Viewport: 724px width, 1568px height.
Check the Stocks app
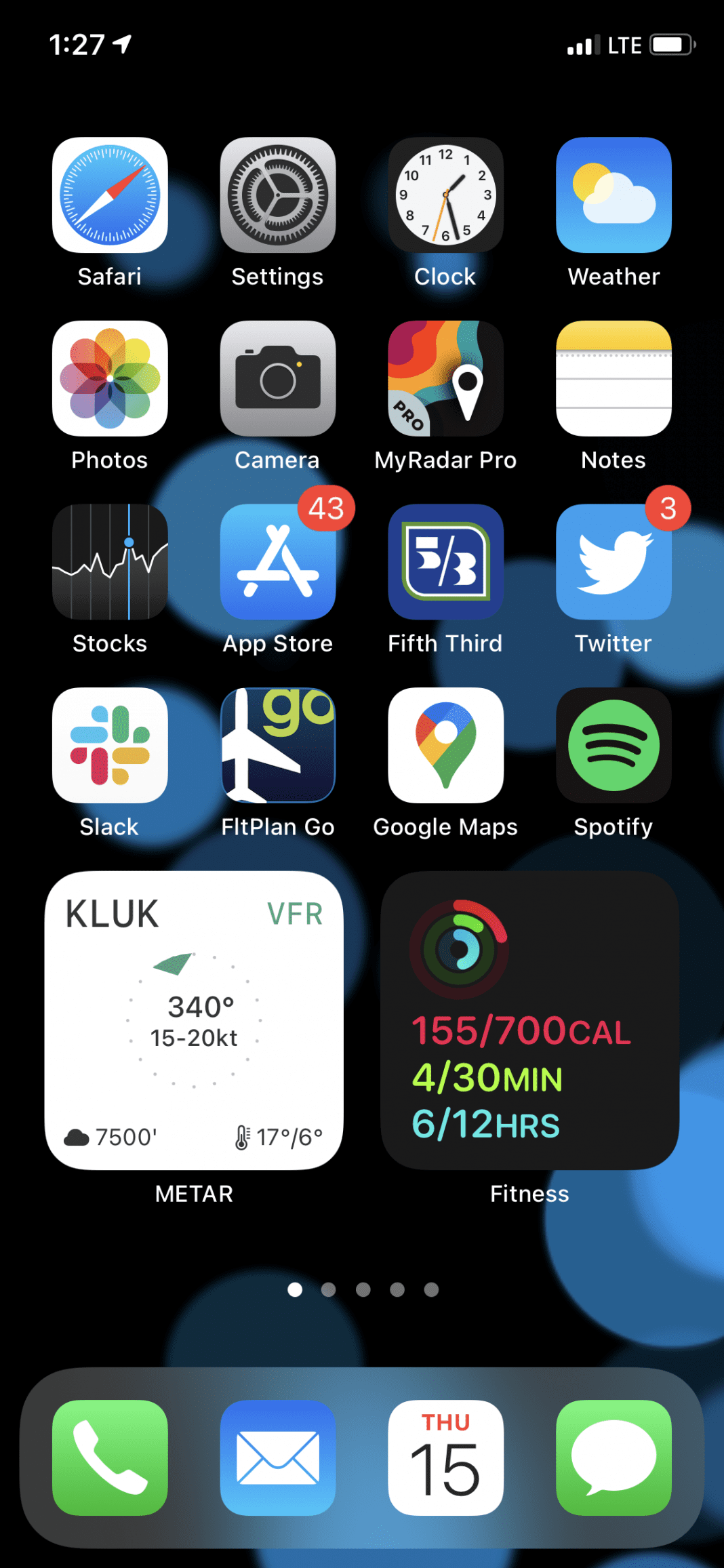pos(109,563)
